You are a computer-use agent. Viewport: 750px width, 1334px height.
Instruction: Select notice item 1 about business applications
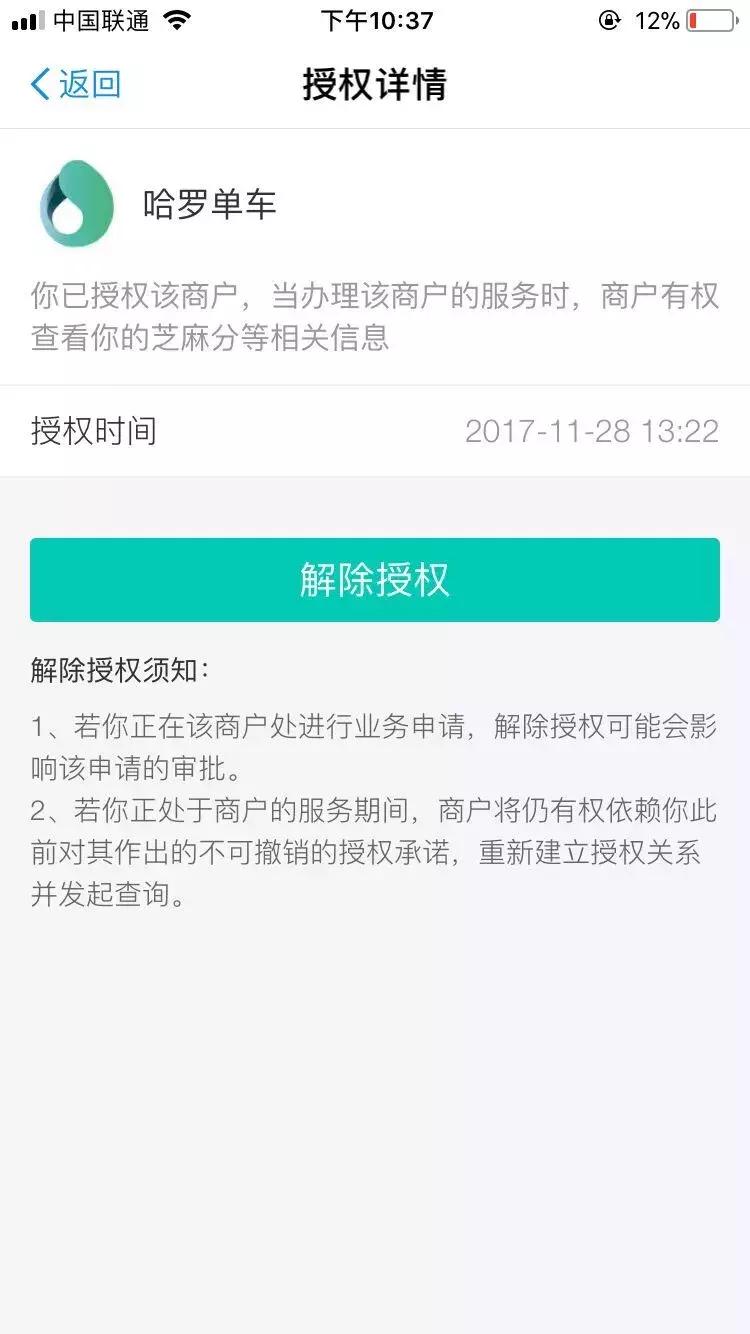click(375, 745)
